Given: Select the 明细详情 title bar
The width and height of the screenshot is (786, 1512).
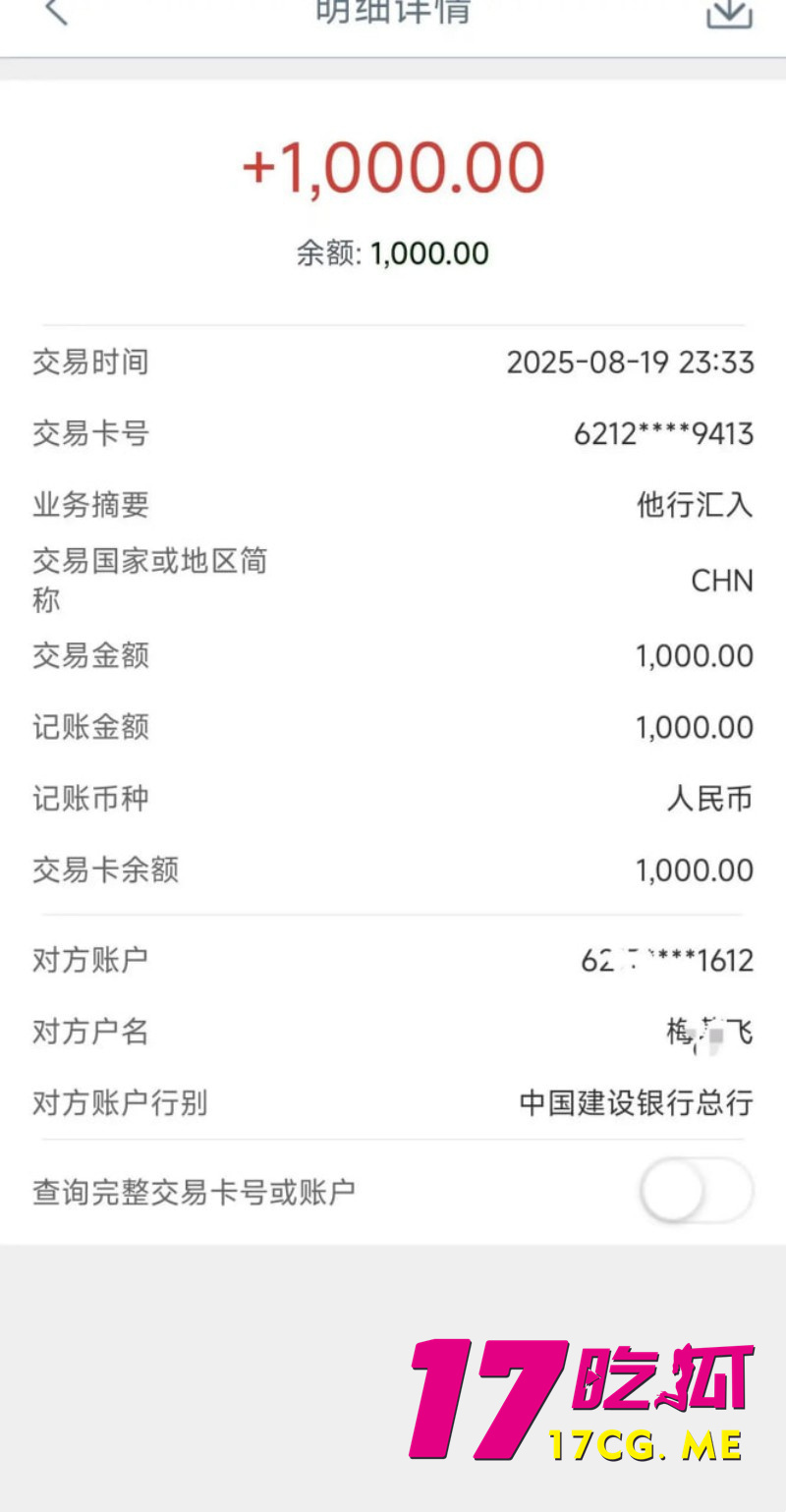Looking at the screenshot, I should pos(393,10).
